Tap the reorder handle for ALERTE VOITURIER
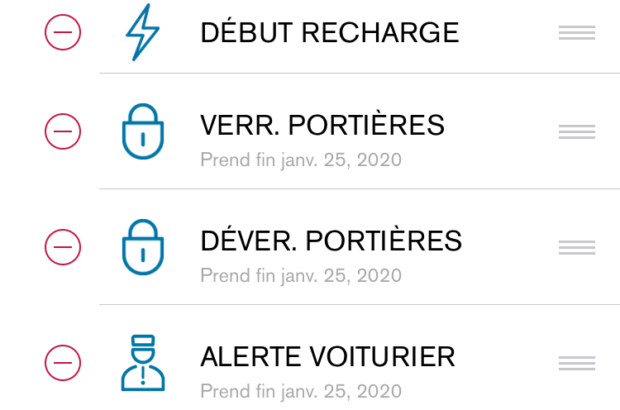 click(x=577, y=362)
